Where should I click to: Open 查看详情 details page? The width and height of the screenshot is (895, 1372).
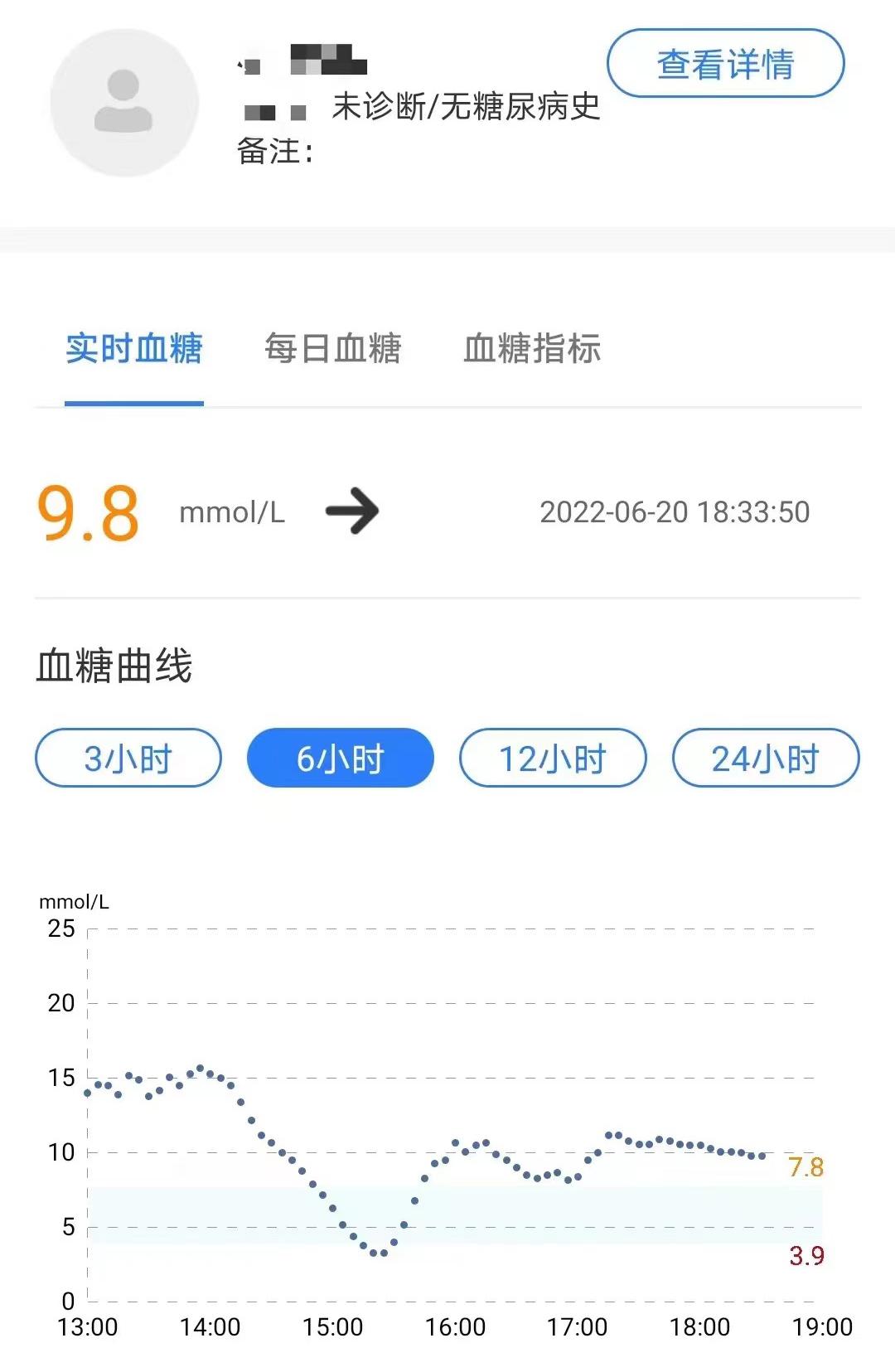coord(725,64)
